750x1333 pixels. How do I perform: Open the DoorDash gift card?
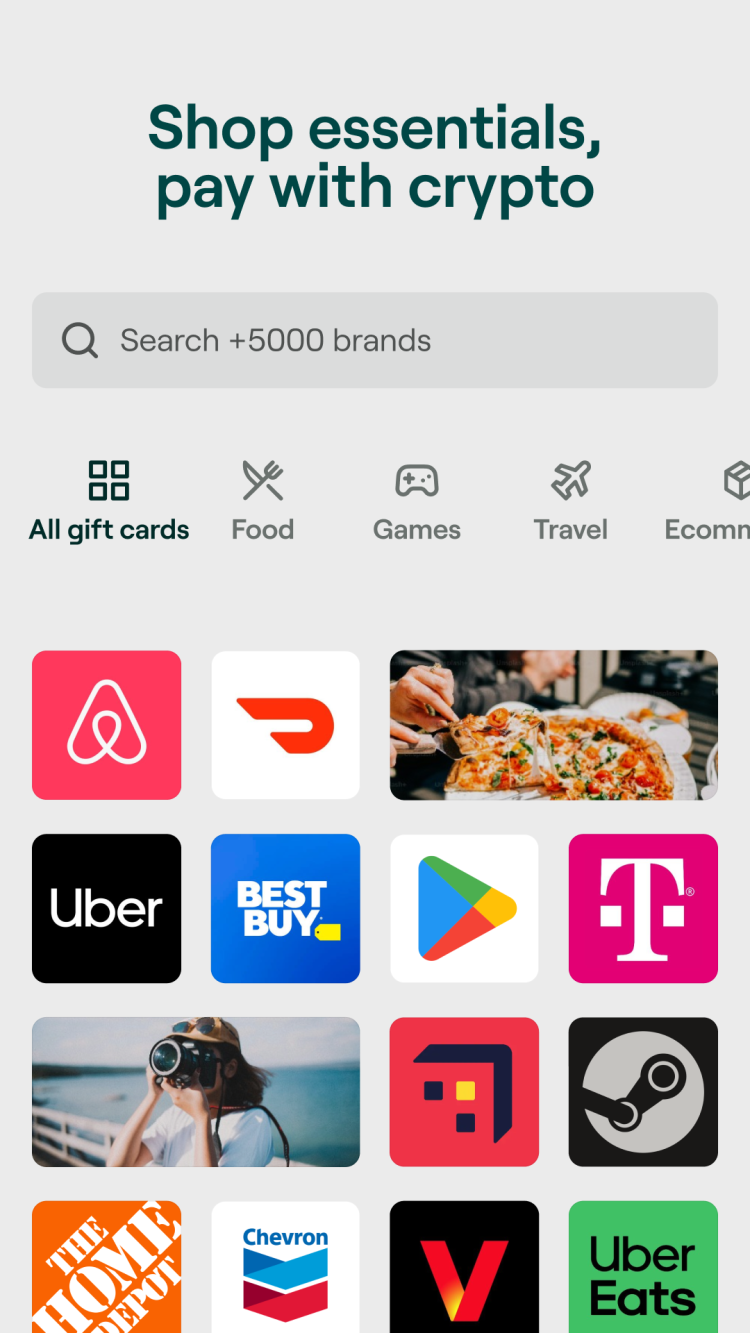point(285,725)
